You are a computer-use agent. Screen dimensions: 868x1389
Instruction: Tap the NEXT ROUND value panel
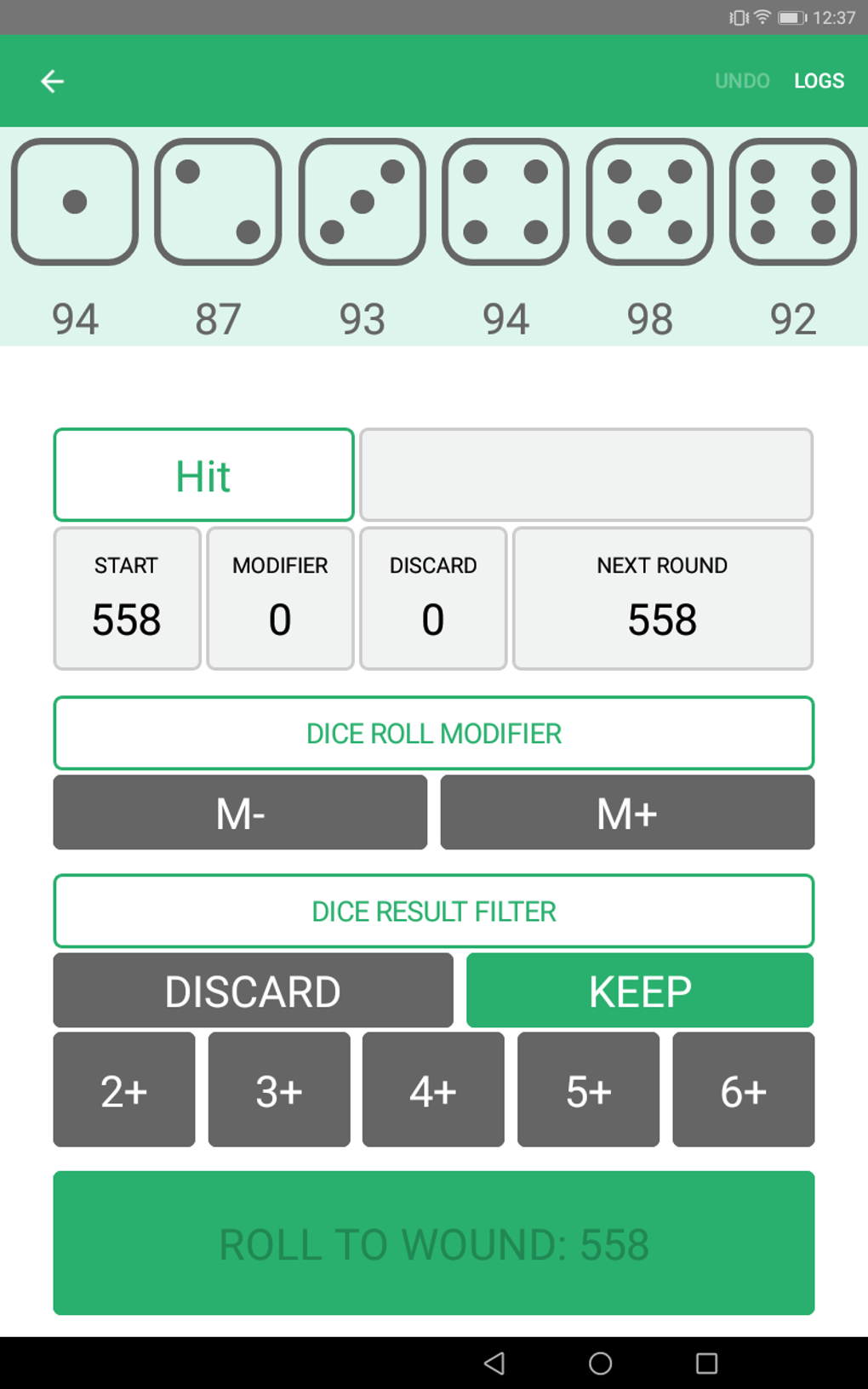click(x=663, y=597)
